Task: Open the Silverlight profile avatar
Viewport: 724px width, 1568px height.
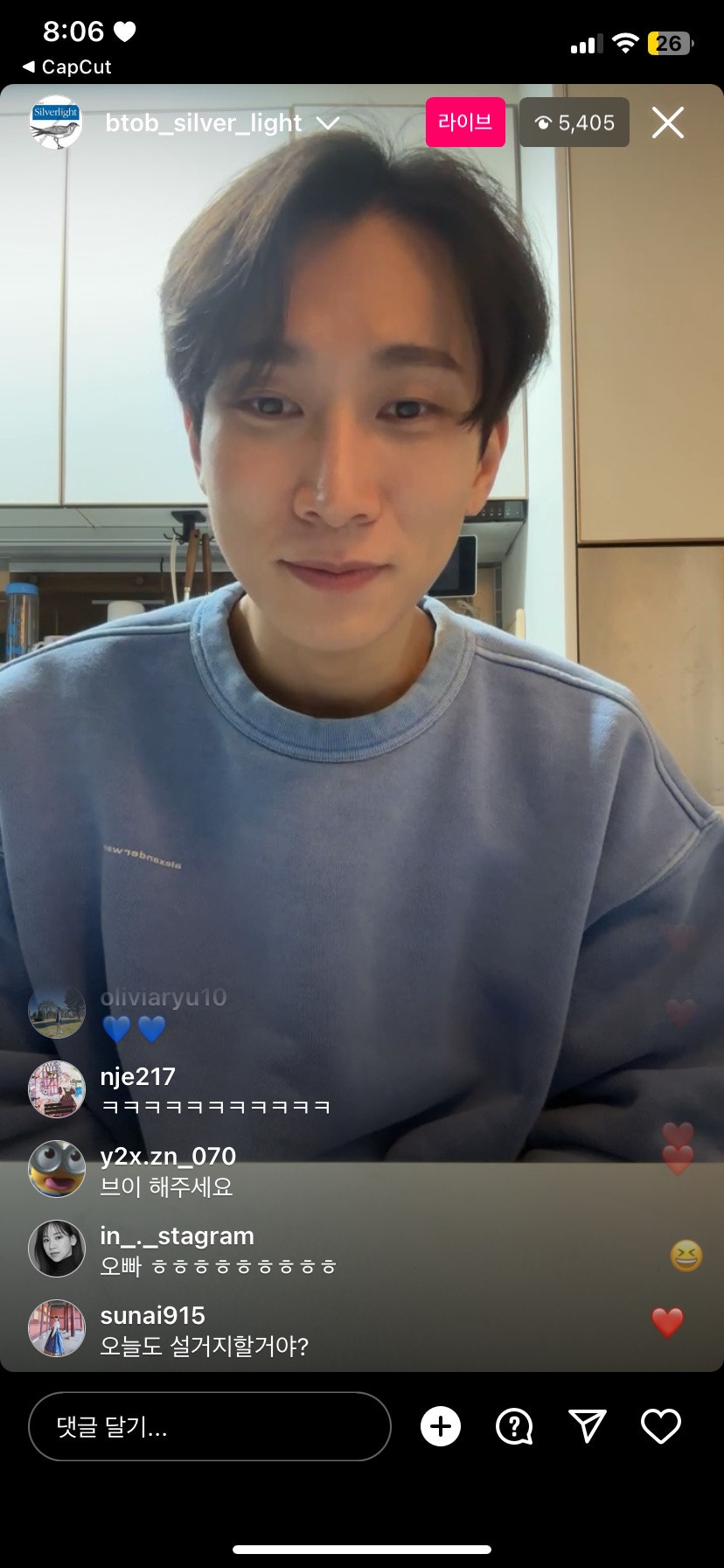Action: click(x=56, y=122)
